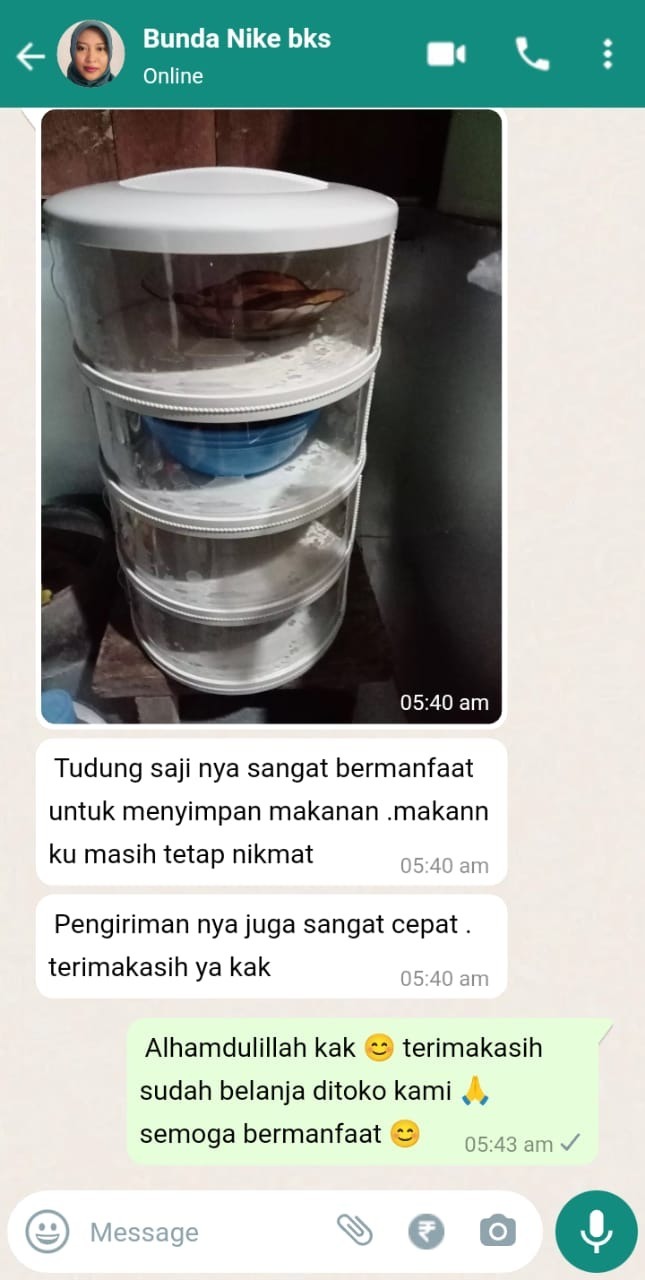Start a video call with Bunda Nike
The image size is (645, 1280).
click(446, 54)
